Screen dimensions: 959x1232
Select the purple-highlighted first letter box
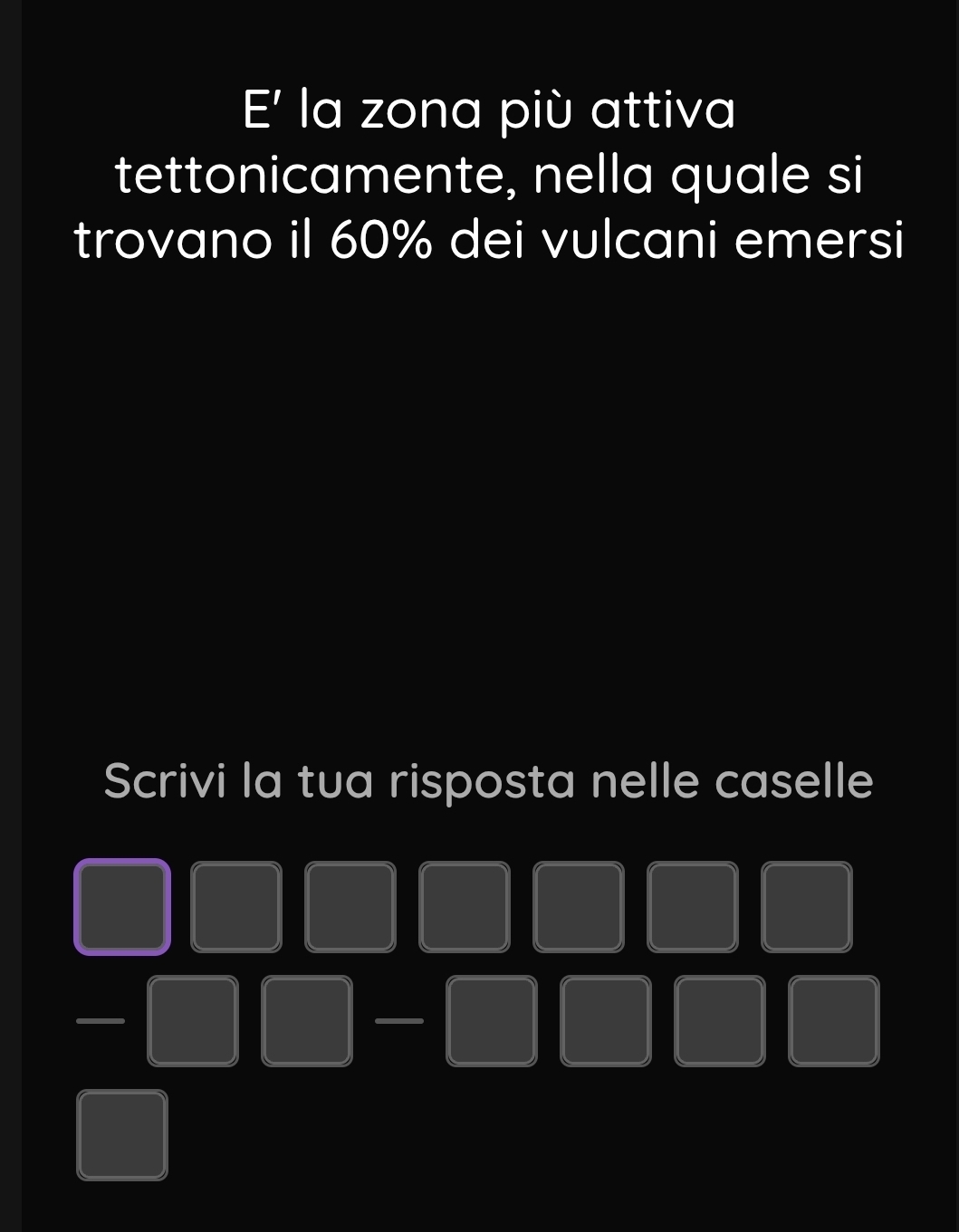(x=122, y=907)
